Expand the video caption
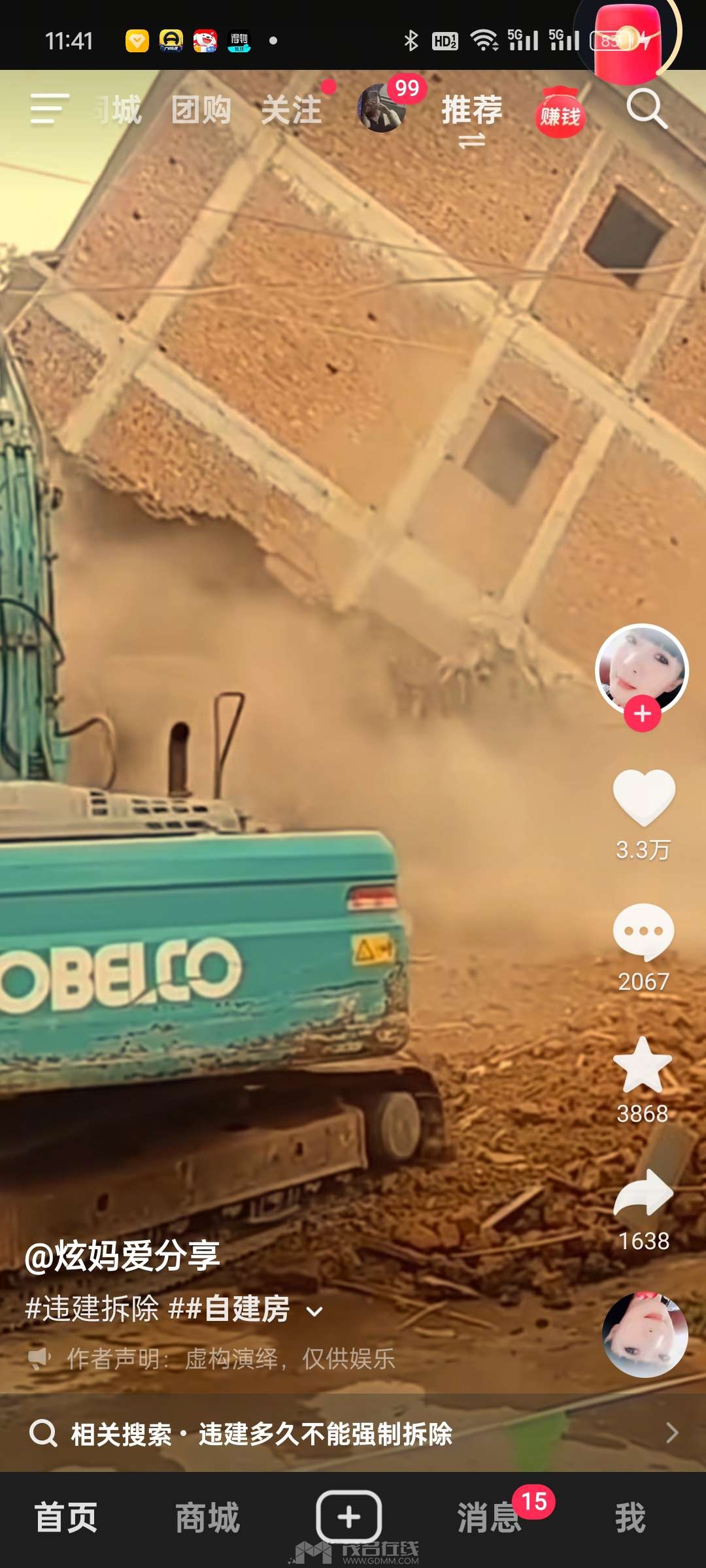The width and height of the screenshot is (706, 1568). (314, 1311)
